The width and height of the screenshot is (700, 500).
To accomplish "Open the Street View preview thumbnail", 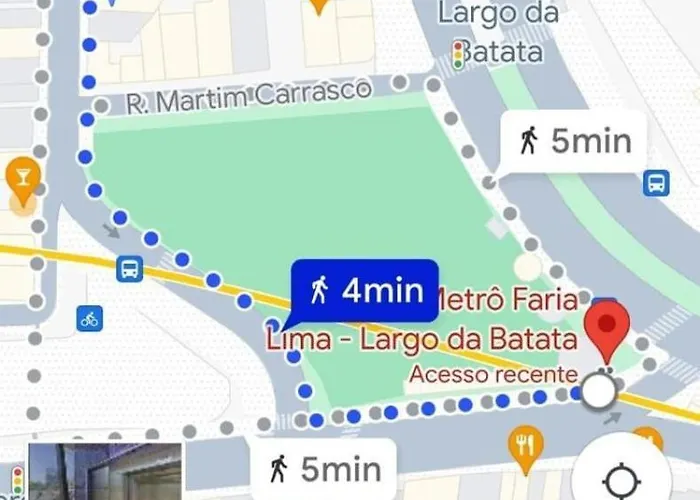I will click(x=105, y=473).
